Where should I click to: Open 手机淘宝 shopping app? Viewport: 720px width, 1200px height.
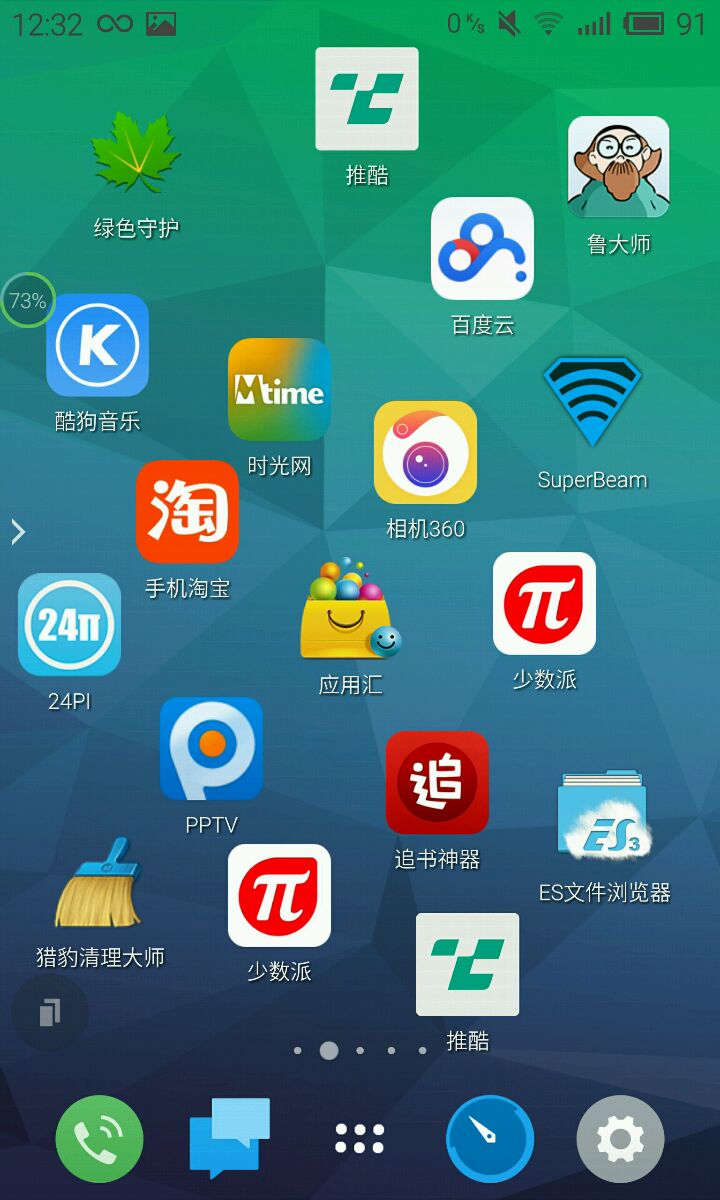pyautogui.click(x=187, y=511)
